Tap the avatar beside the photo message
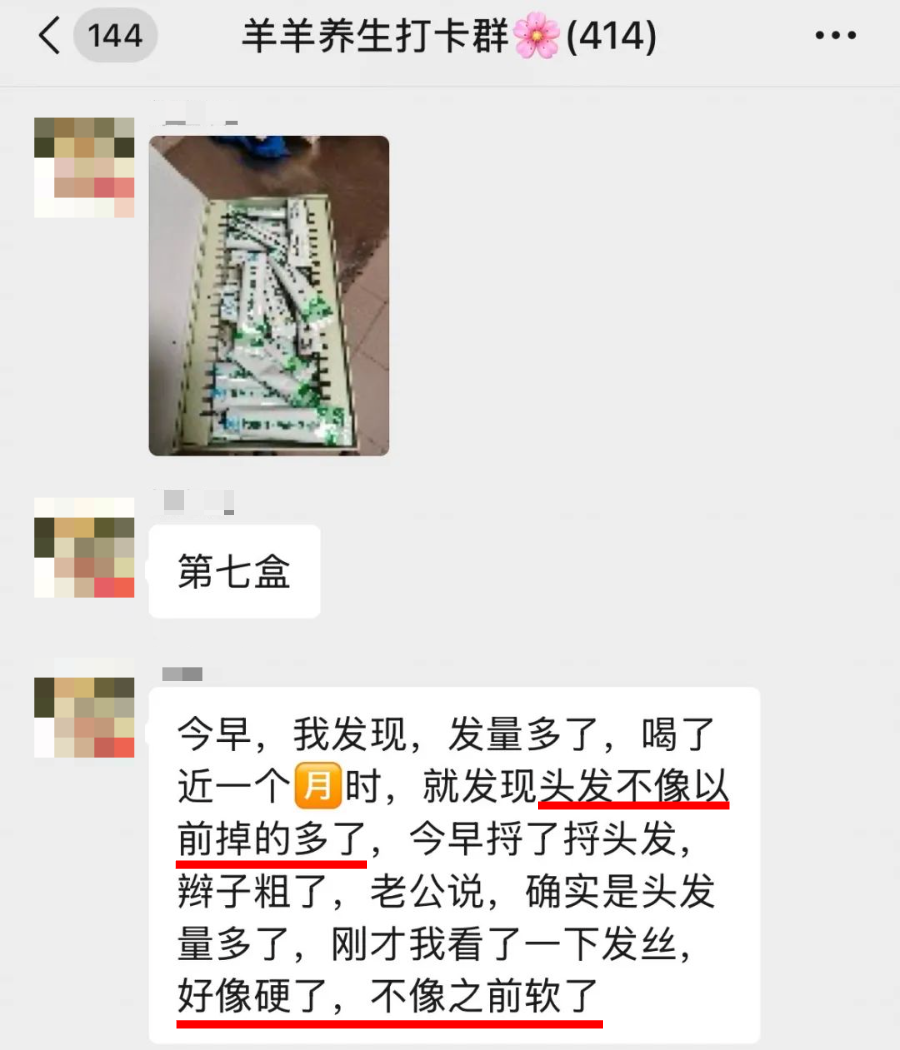The height and width of the screenshot is (1050, 900). pyautogui.click(x=84, y=167)
